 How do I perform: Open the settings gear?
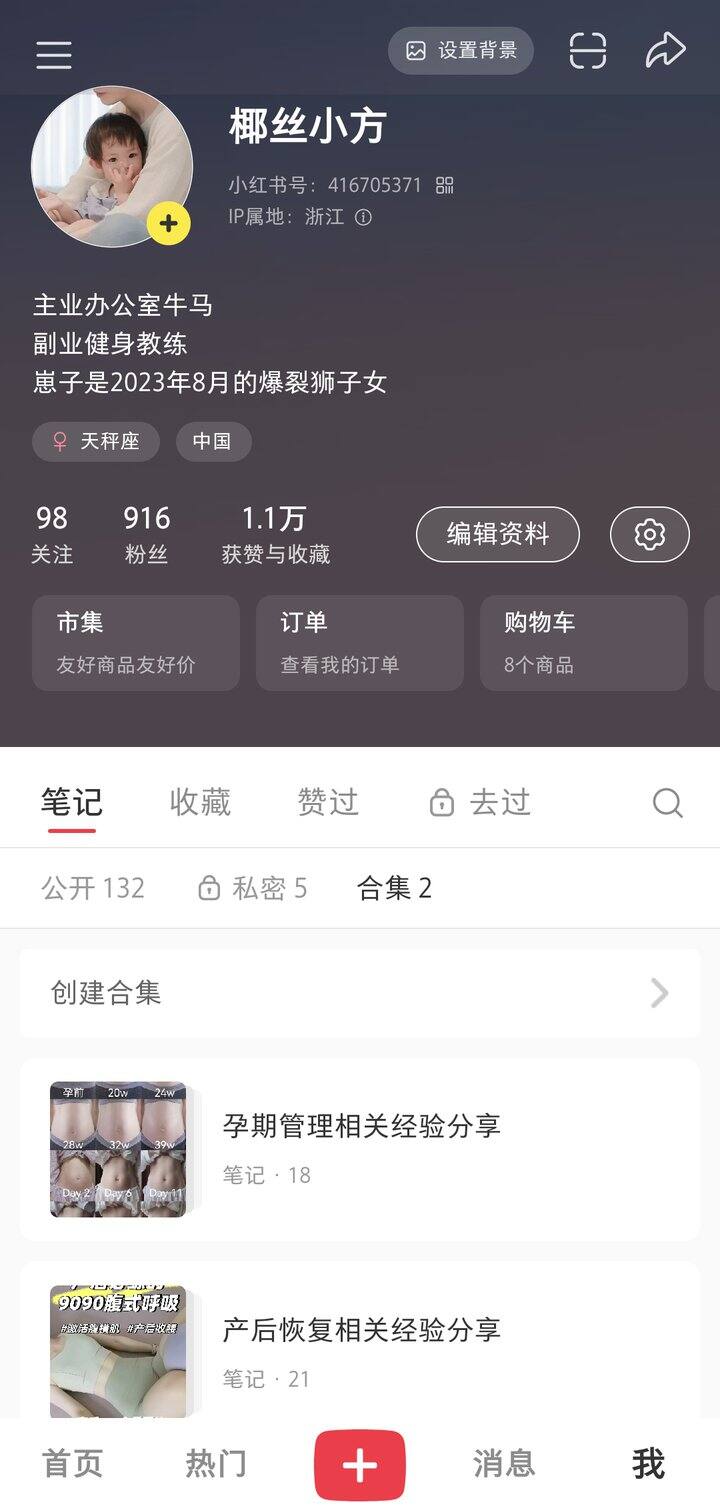point(649,535)
